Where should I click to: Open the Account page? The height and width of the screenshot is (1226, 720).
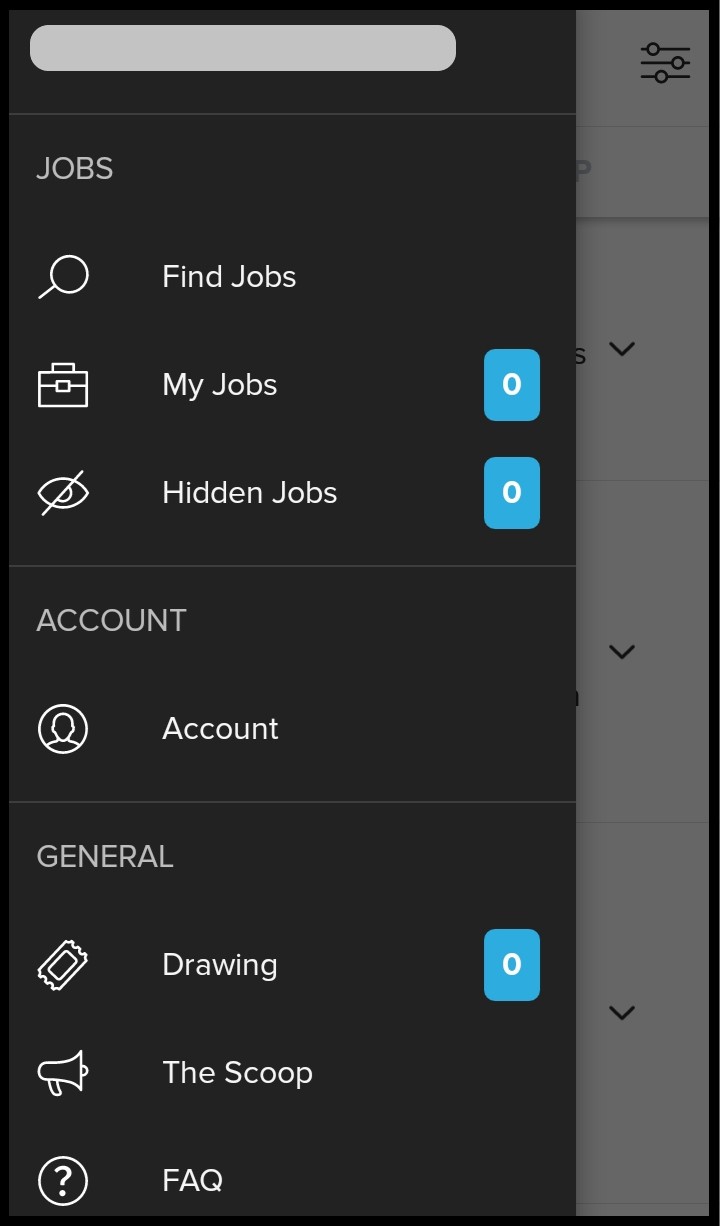click(x=292, y=729)
